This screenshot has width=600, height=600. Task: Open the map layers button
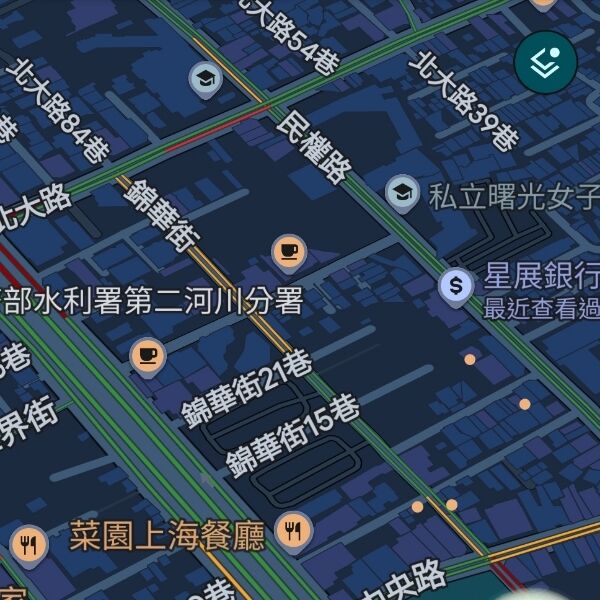tap(545, 62)
